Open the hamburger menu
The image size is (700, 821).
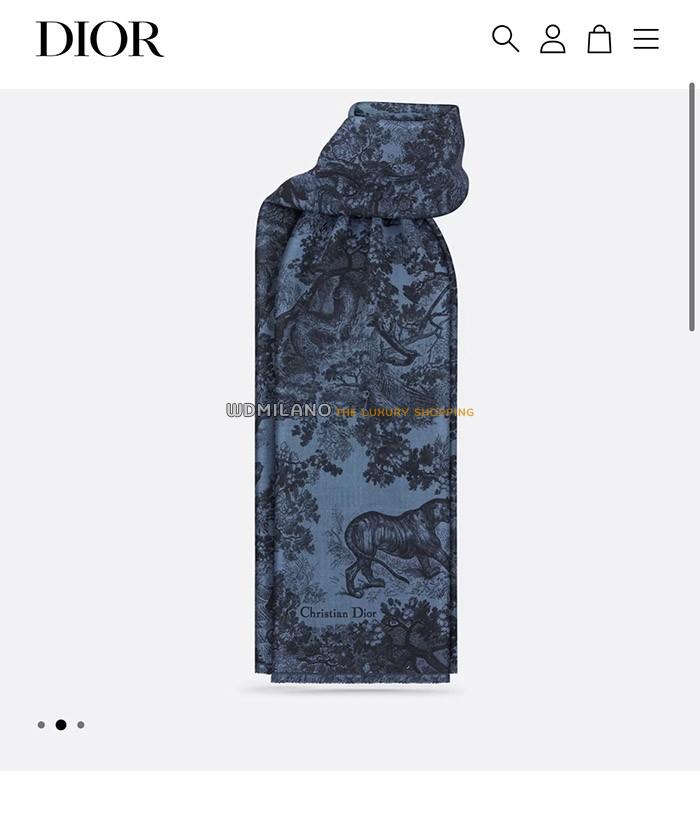pyautogui.click(x=646, y=39)
